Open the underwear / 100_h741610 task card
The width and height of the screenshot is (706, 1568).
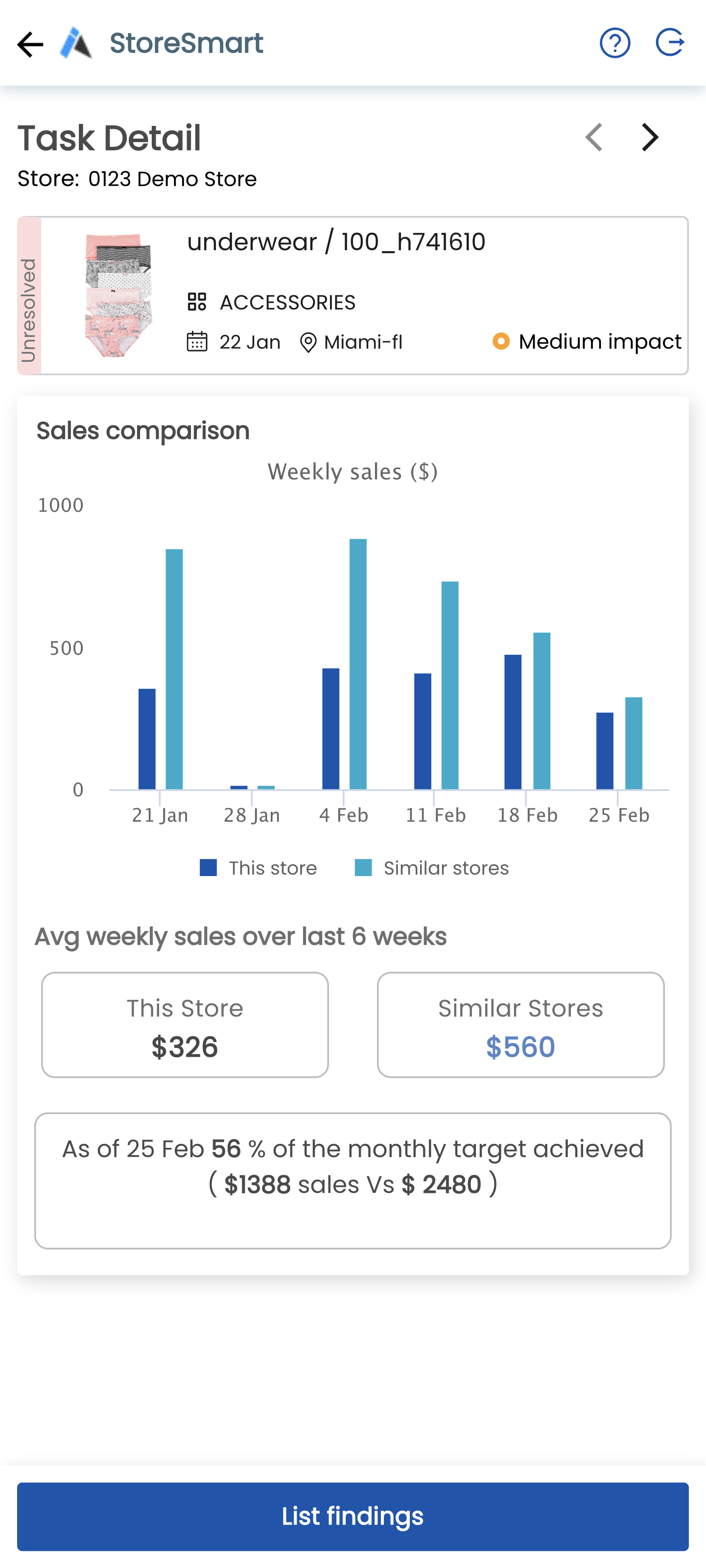[x=353, y=295]
